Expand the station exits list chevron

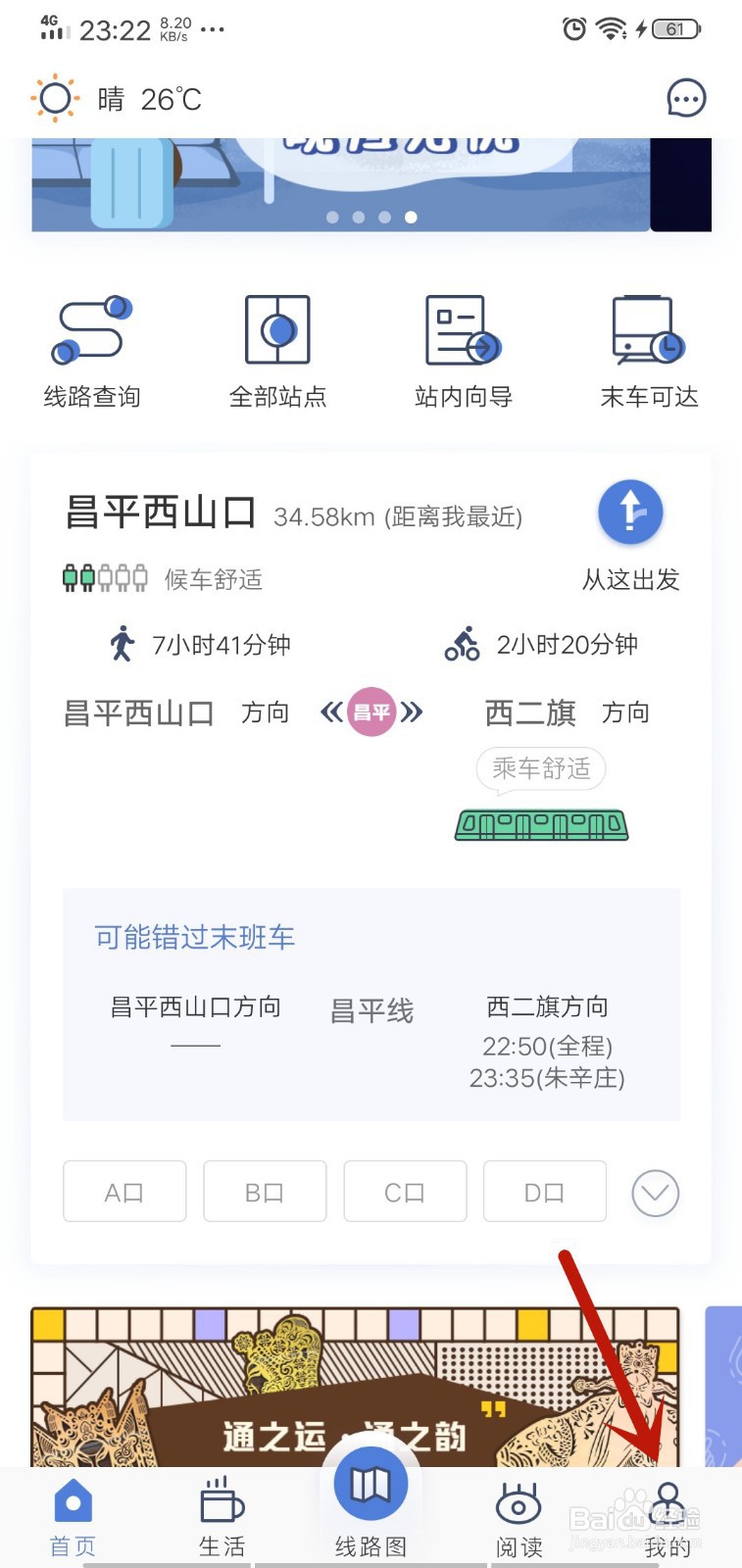click(x=655, y=1194)
